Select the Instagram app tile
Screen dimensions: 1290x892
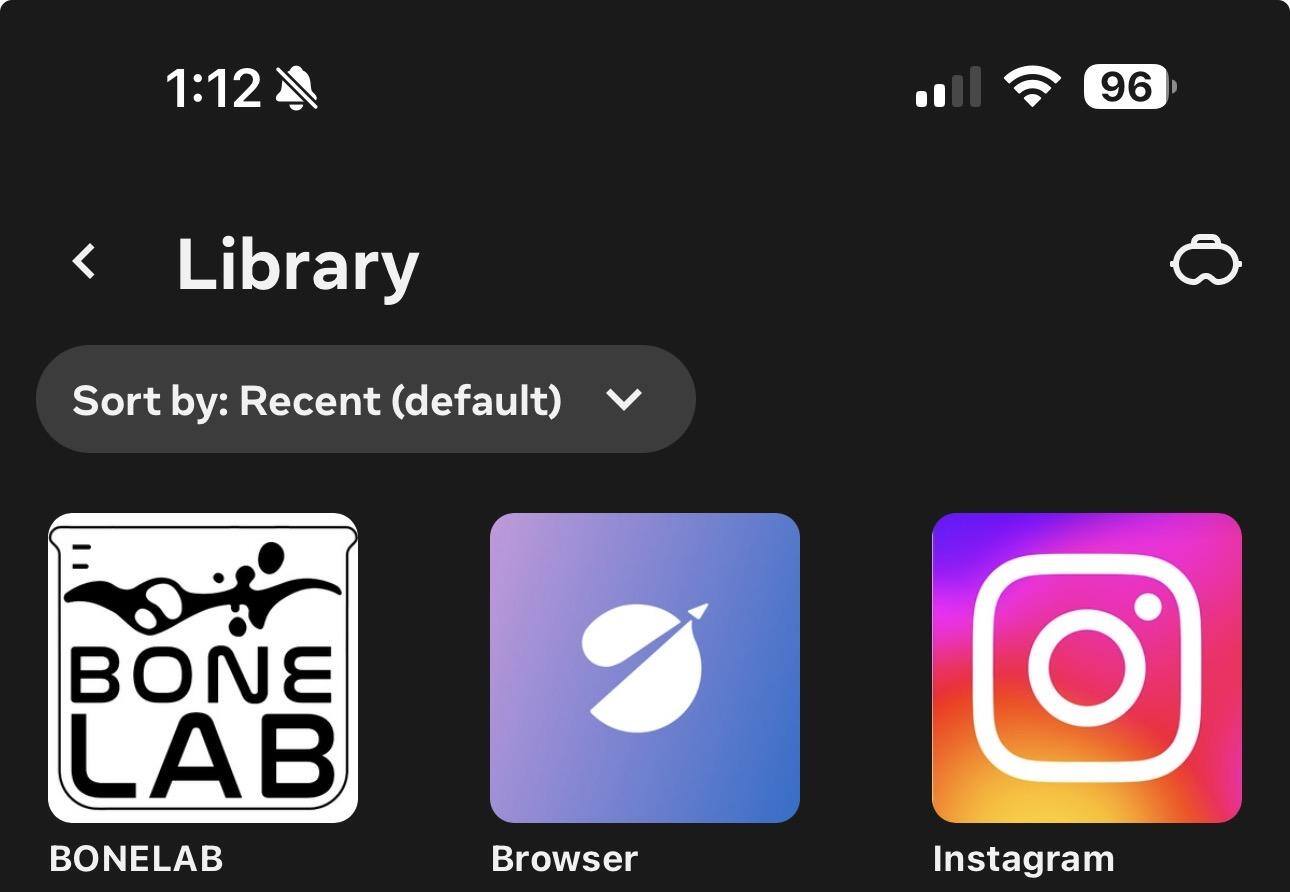[1086, 667]
